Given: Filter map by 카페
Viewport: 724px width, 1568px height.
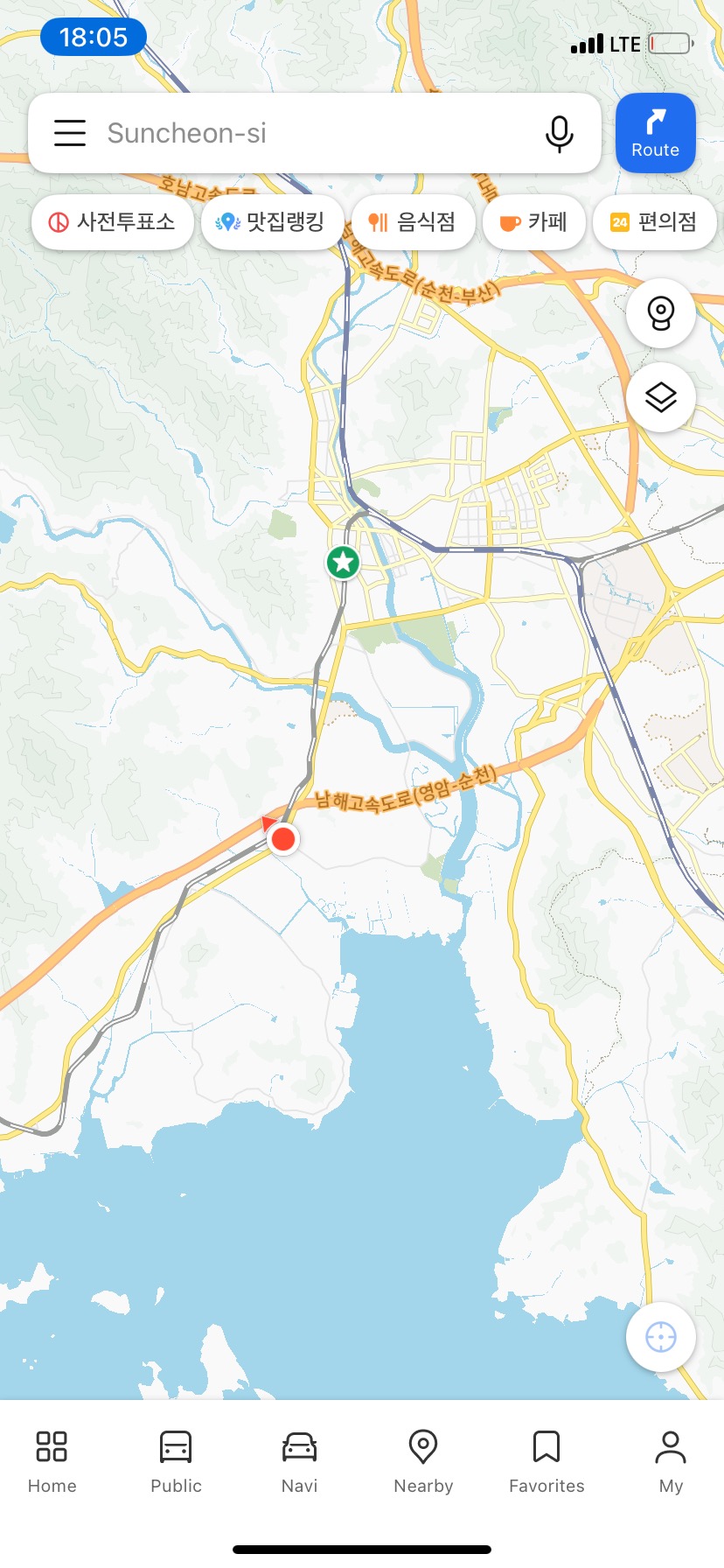Looking at the screenshot, I should click(x=533, y=222).
